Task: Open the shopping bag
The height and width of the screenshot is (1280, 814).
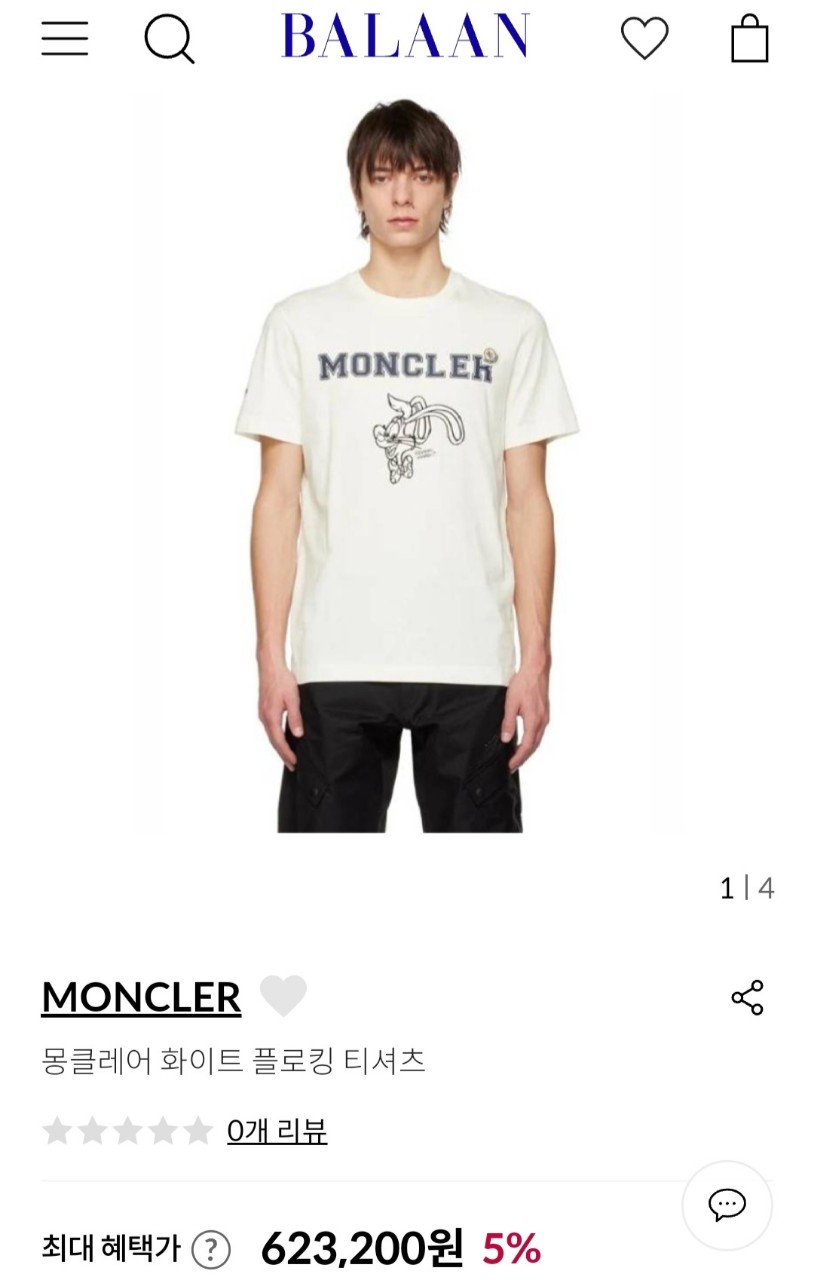Action: click(749, 39)
